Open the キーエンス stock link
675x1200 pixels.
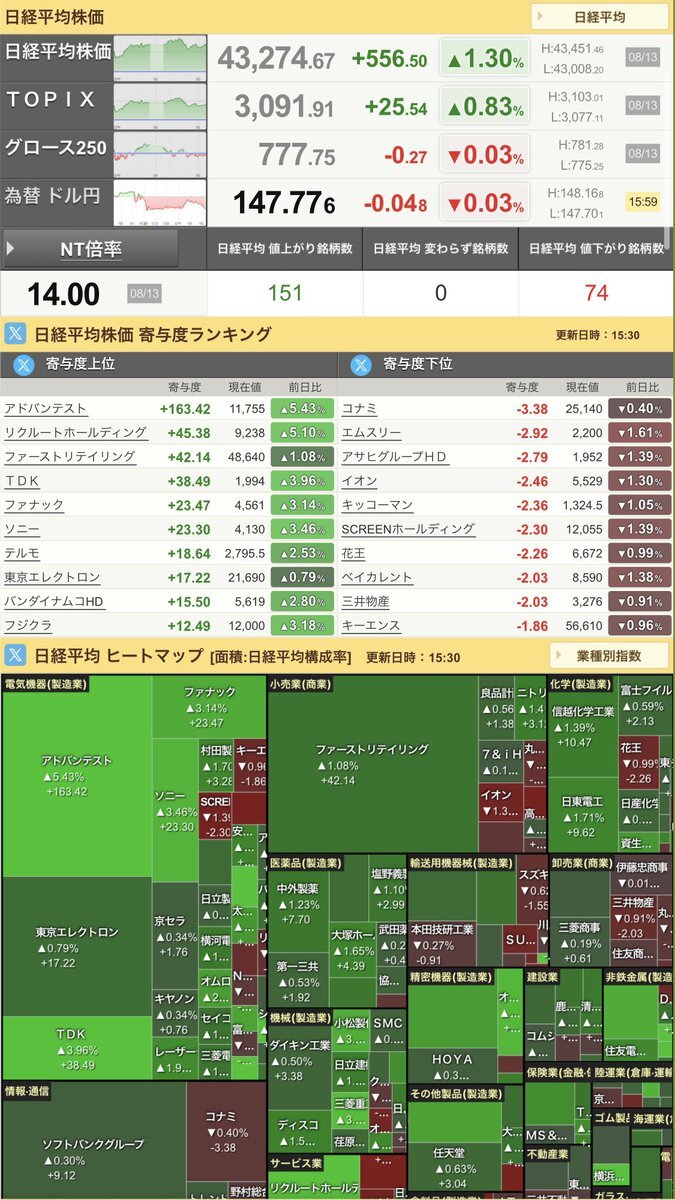(371, 625)
